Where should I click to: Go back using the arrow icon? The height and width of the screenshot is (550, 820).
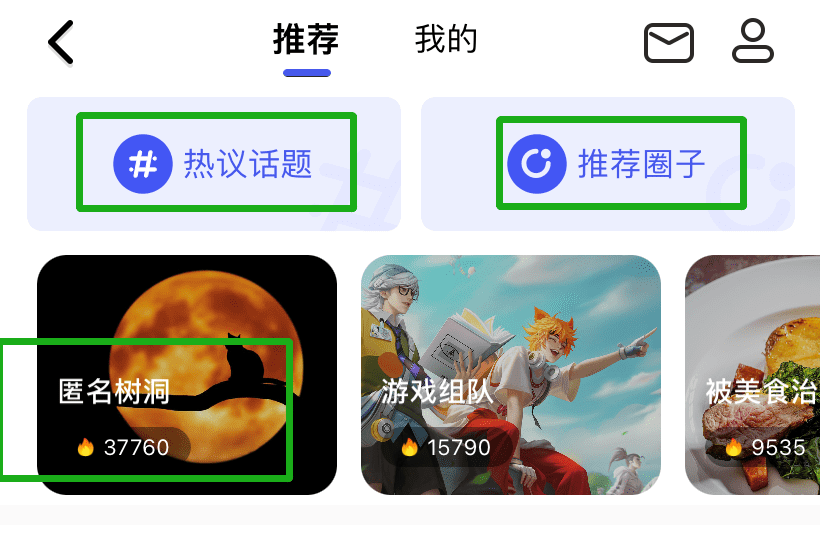[x=61, y=42]
